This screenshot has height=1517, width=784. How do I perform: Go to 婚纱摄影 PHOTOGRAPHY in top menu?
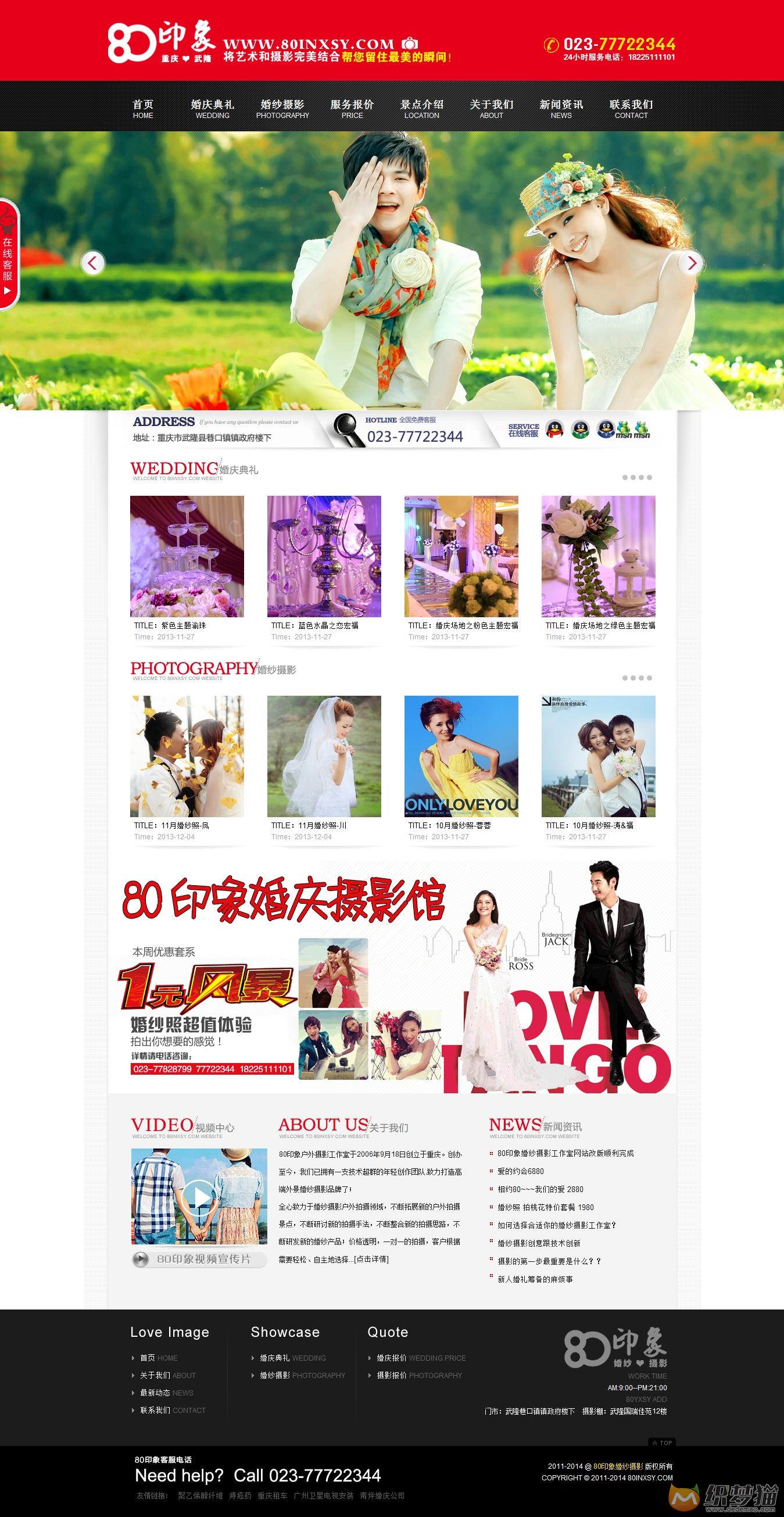pyautogui.click(x=282, y=109)
